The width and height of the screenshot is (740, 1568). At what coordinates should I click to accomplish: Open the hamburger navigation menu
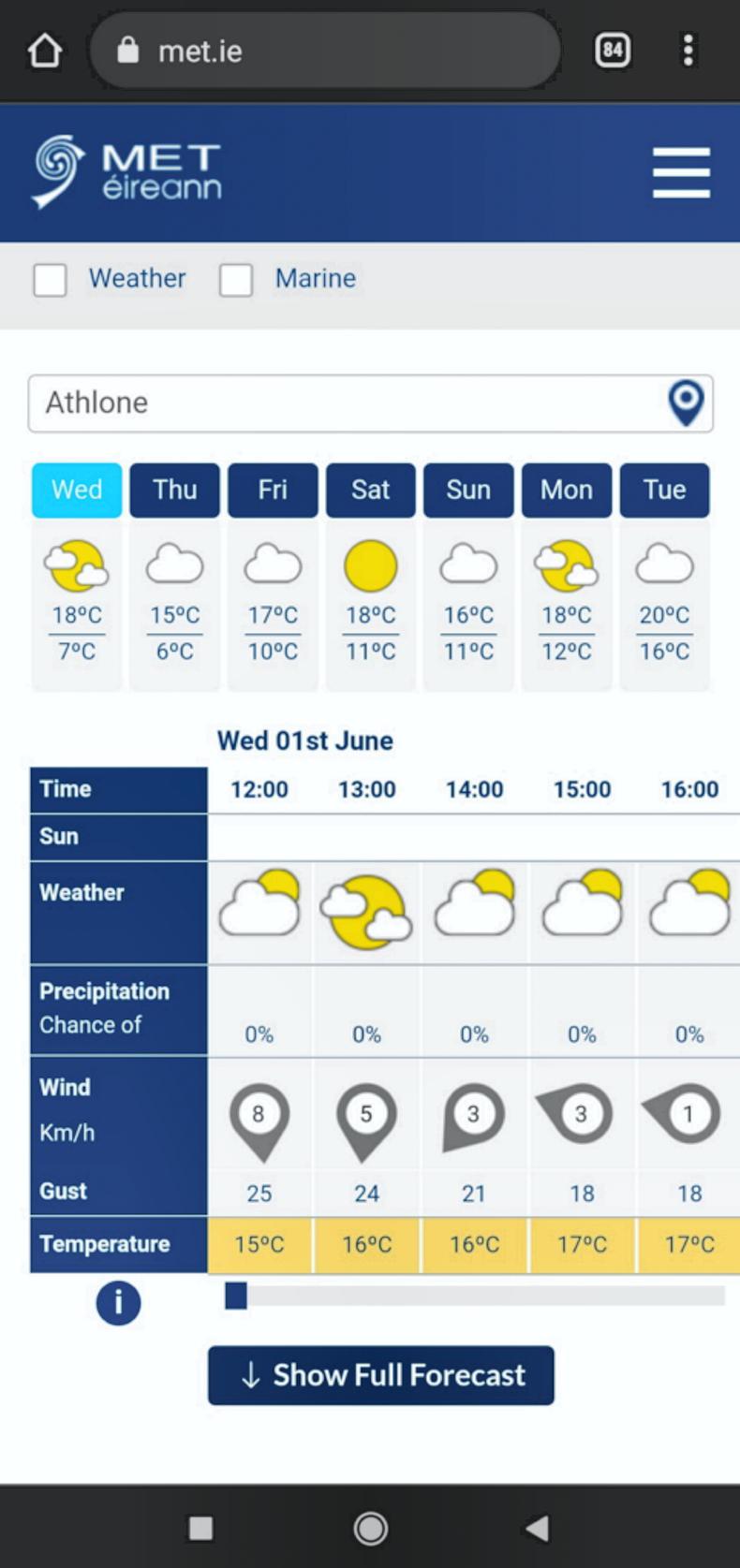tap(681, 173)
